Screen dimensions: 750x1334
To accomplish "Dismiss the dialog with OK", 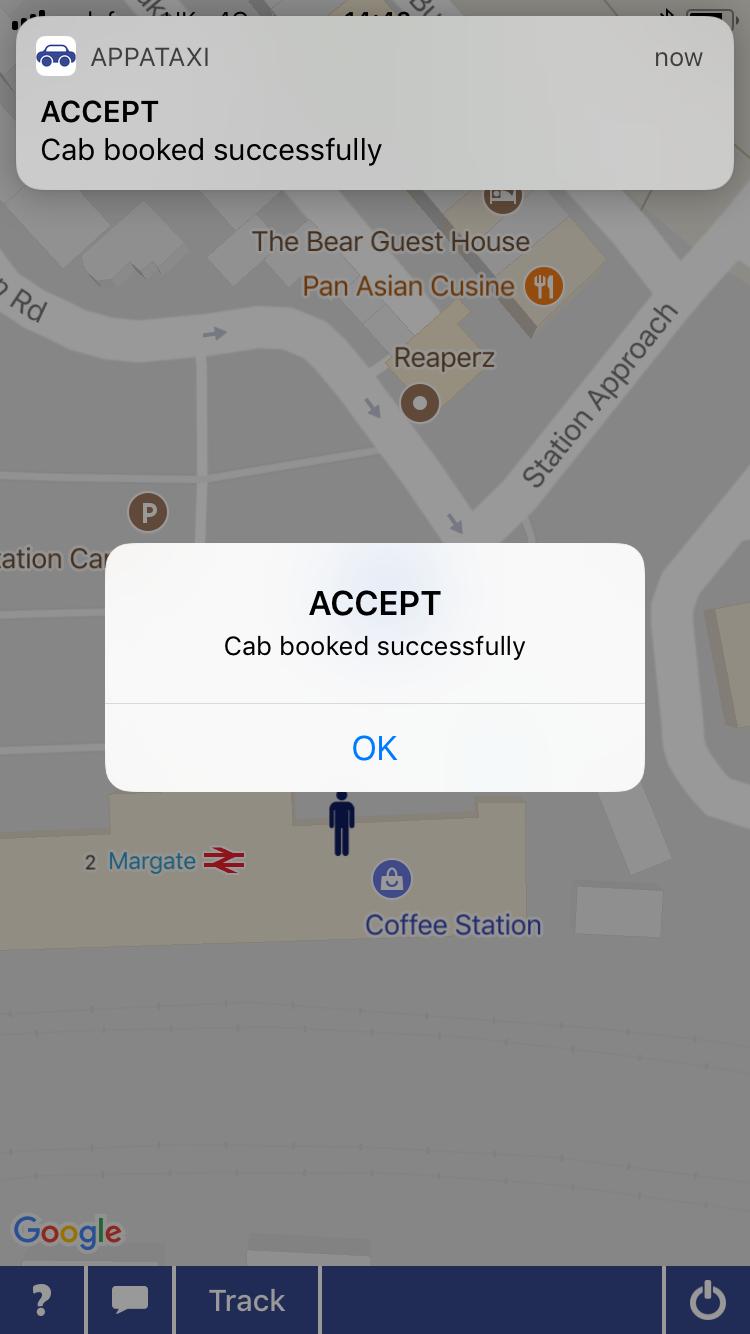I will pyautogui.click(x=374, y=748).
